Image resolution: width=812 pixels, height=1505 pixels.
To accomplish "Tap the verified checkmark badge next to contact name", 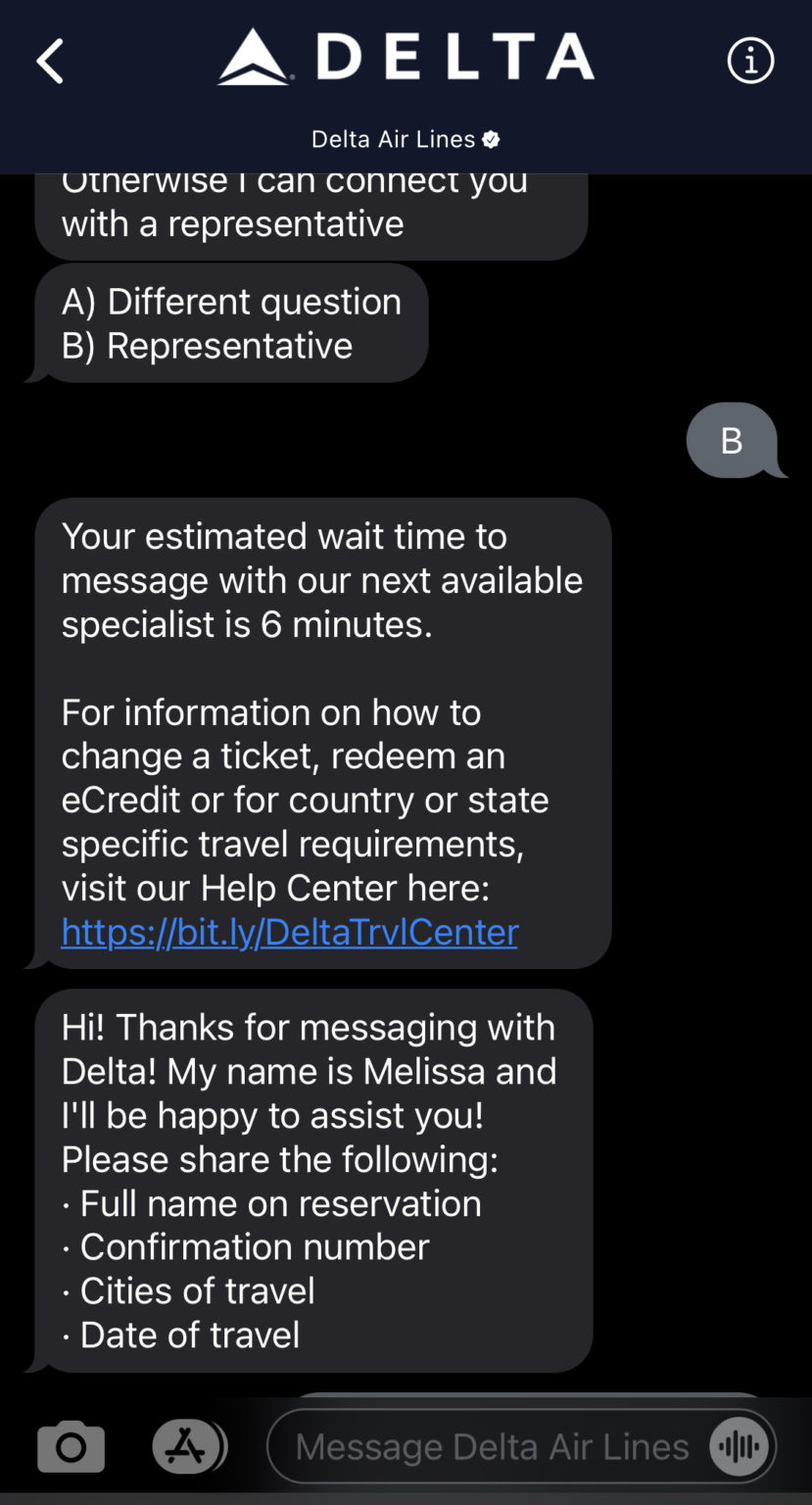I will point(493,139).
